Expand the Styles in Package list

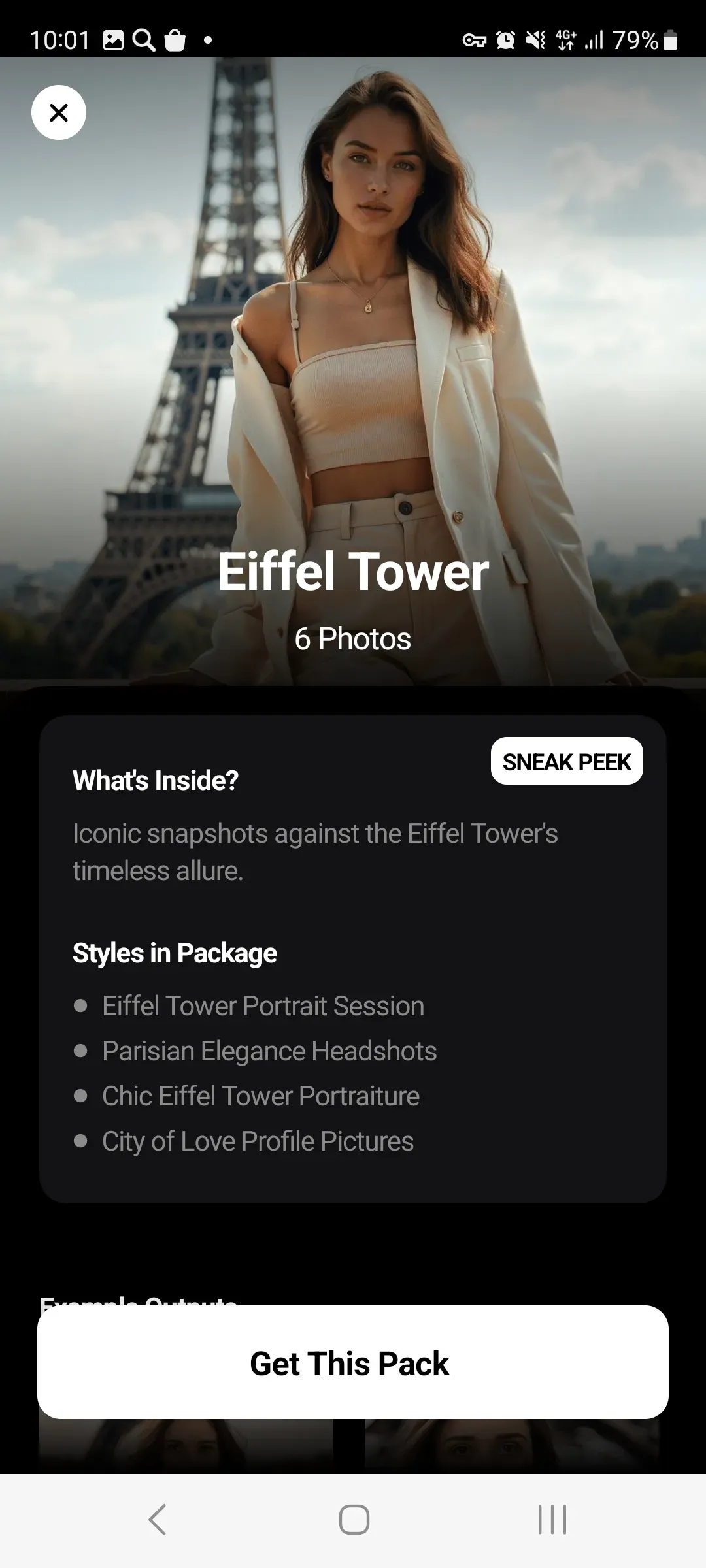tap(175, 953)
